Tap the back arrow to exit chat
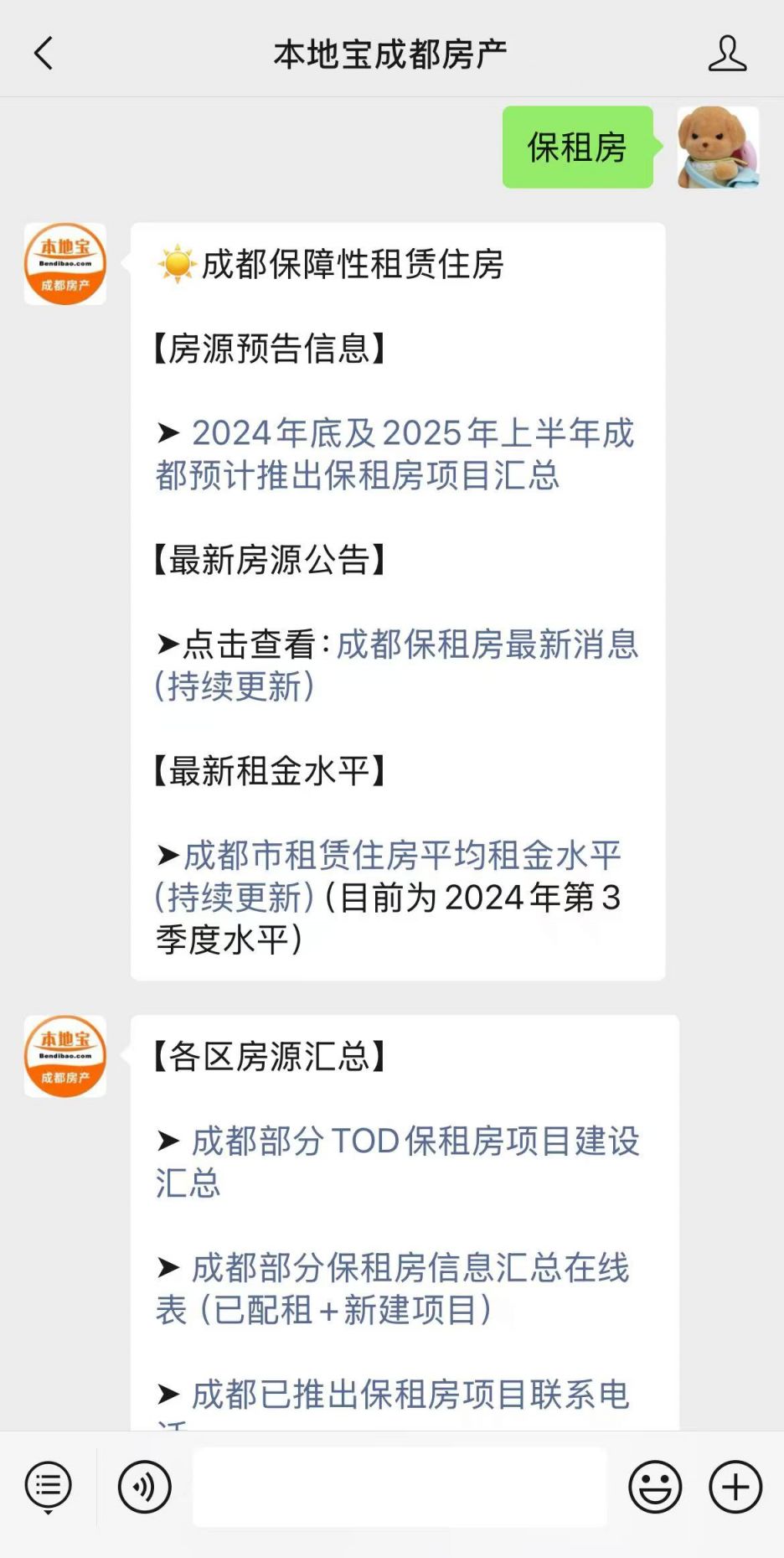Image resolution: width=784 pixels, height=1558 pixels. pos(44,52)
